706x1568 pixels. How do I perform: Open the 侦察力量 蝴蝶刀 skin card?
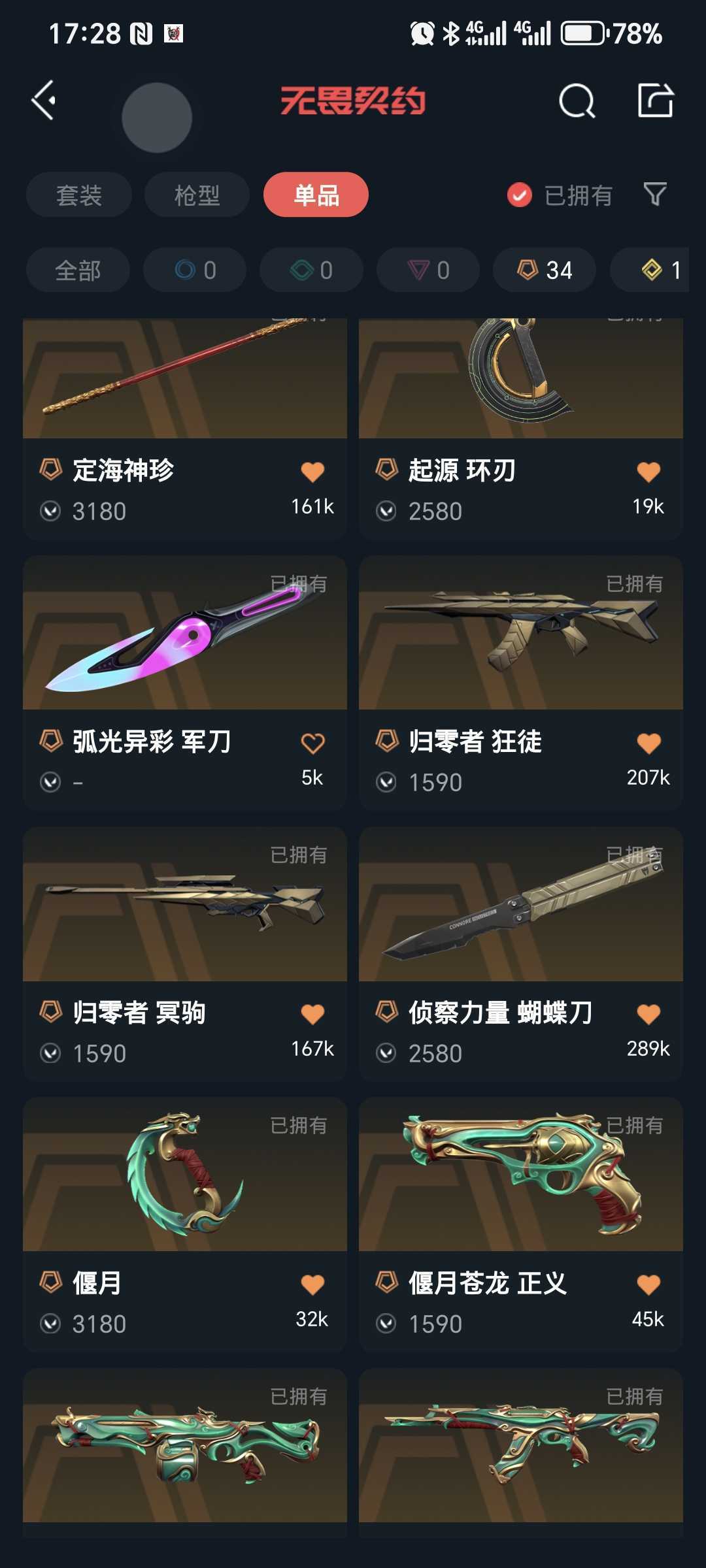click(521, 955)
